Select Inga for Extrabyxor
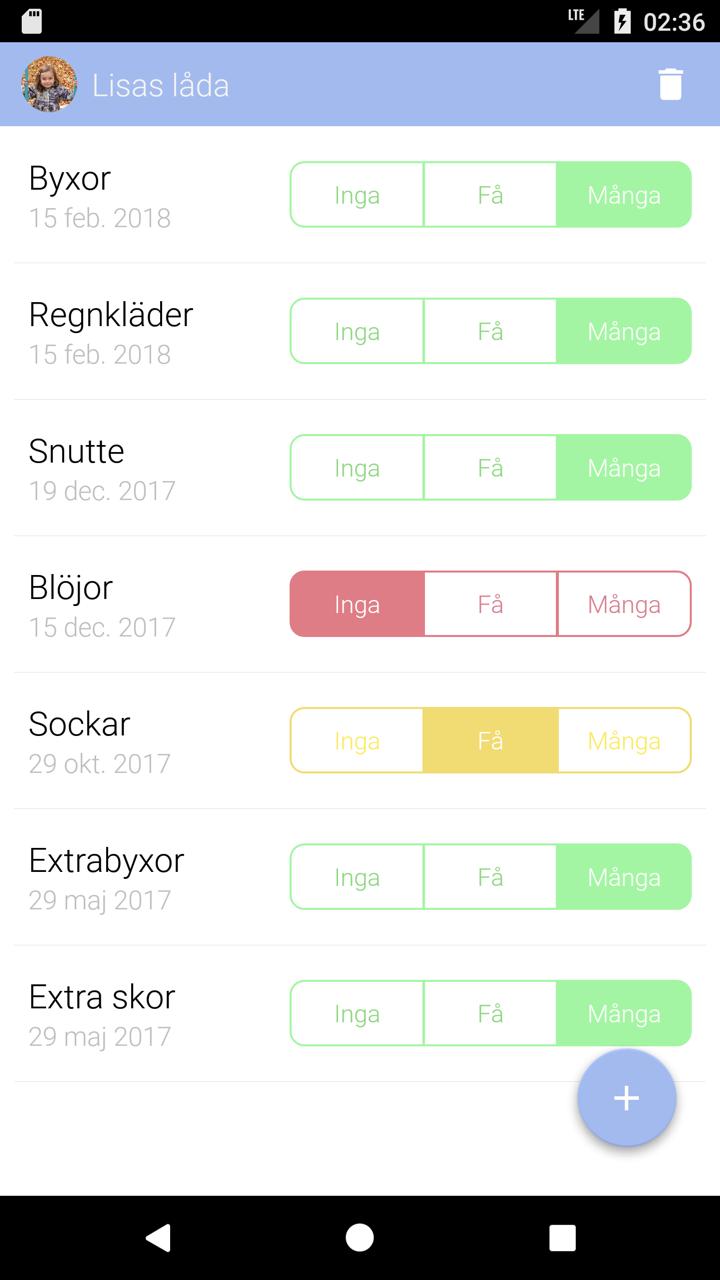 [x=357, y=877]
